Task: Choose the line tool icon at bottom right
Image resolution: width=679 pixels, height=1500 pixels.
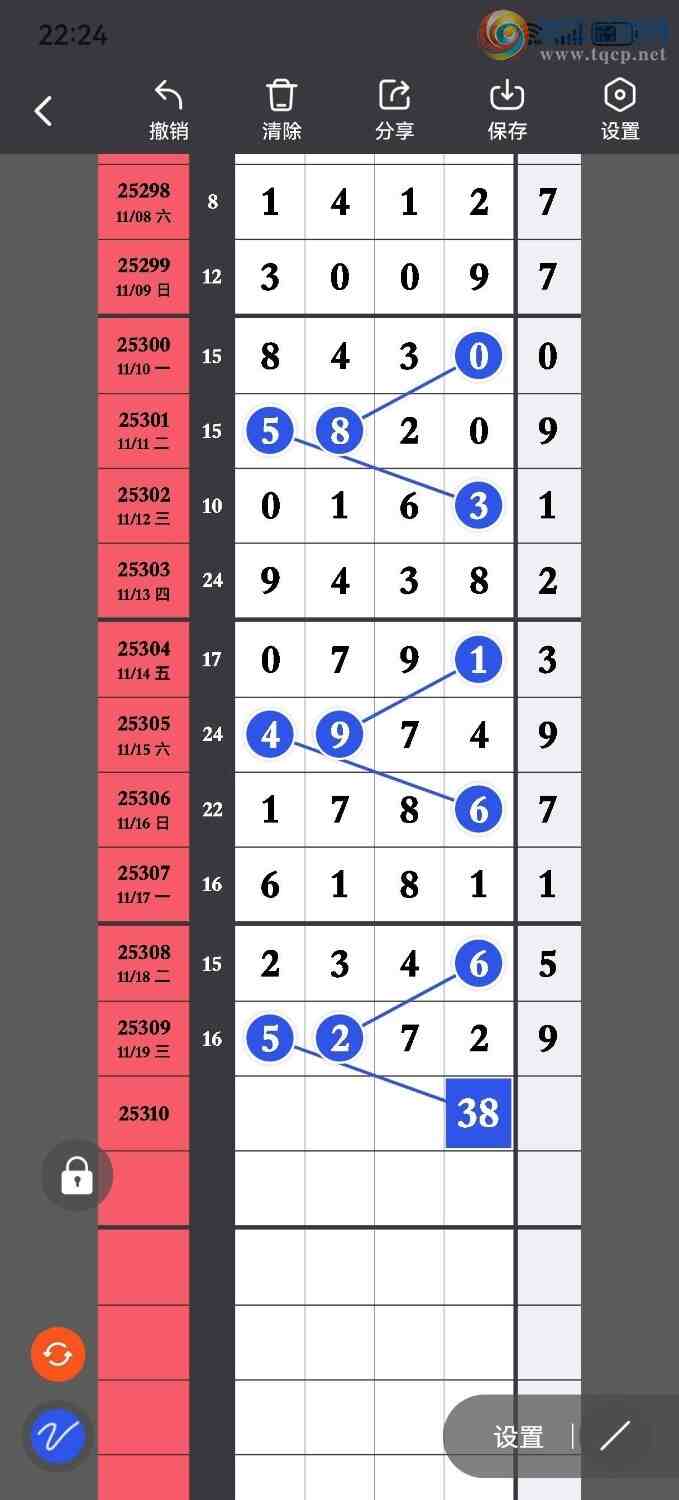Action: click(x=615, y=1436)
